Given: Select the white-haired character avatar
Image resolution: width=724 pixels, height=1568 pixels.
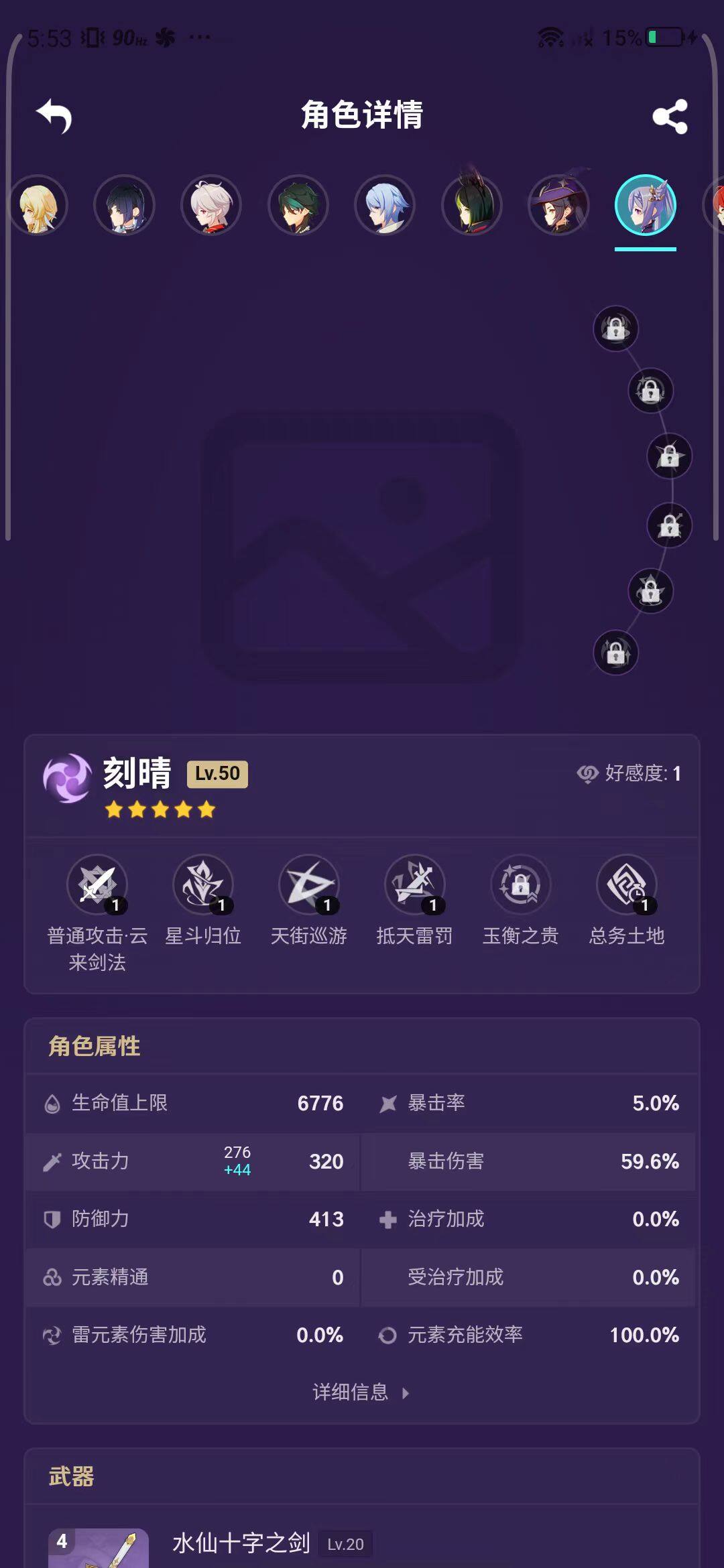Looking at the screenshot, I should coord(211,206).
